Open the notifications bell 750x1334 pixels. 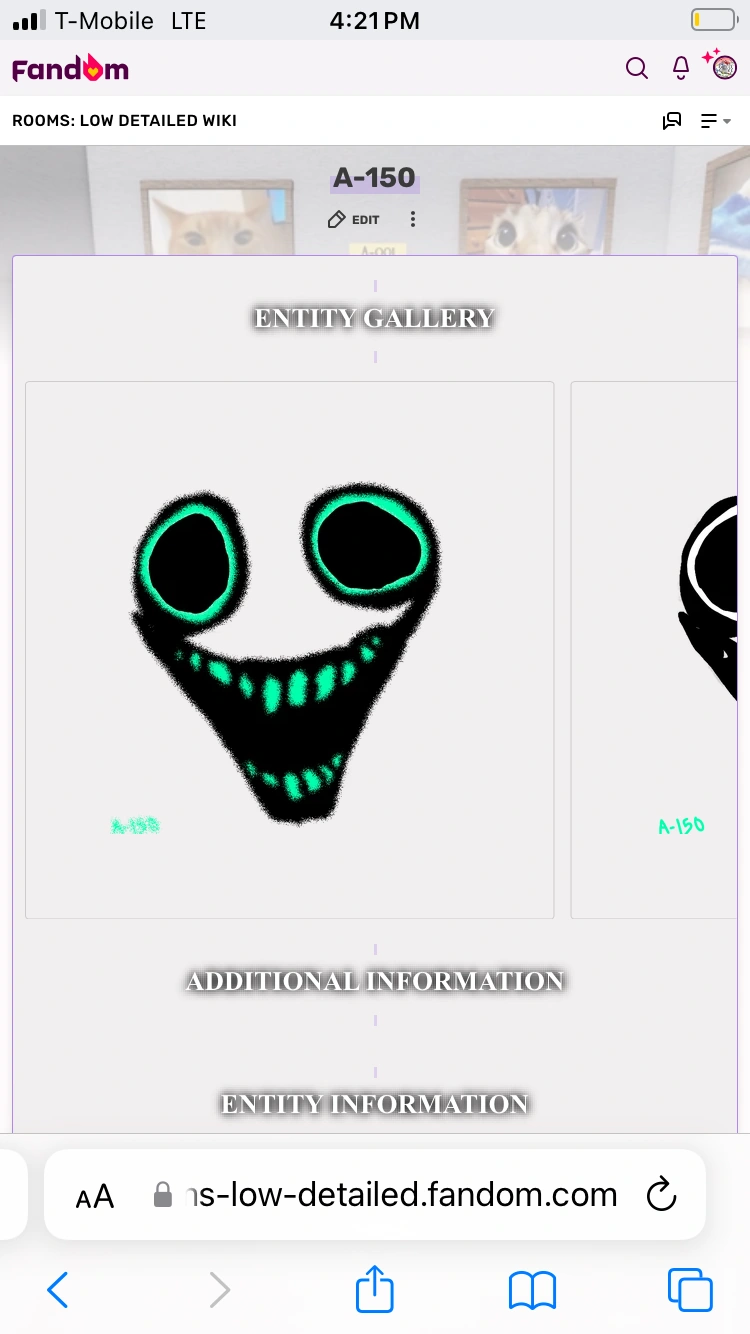tap(680, 69)
